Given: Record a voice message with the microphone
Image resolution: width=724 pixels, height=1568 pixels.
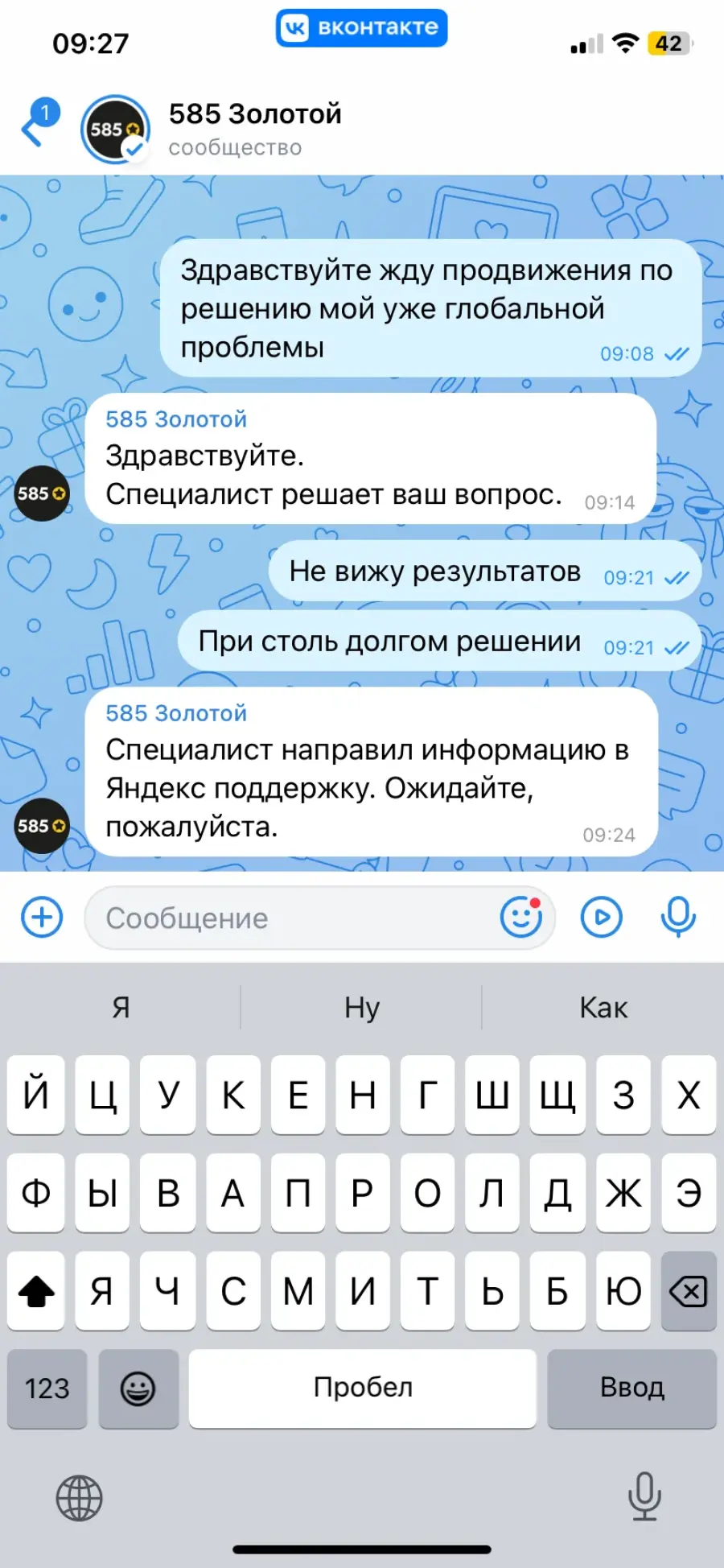Looking at the screenshot, I should (x=678, y=917).
